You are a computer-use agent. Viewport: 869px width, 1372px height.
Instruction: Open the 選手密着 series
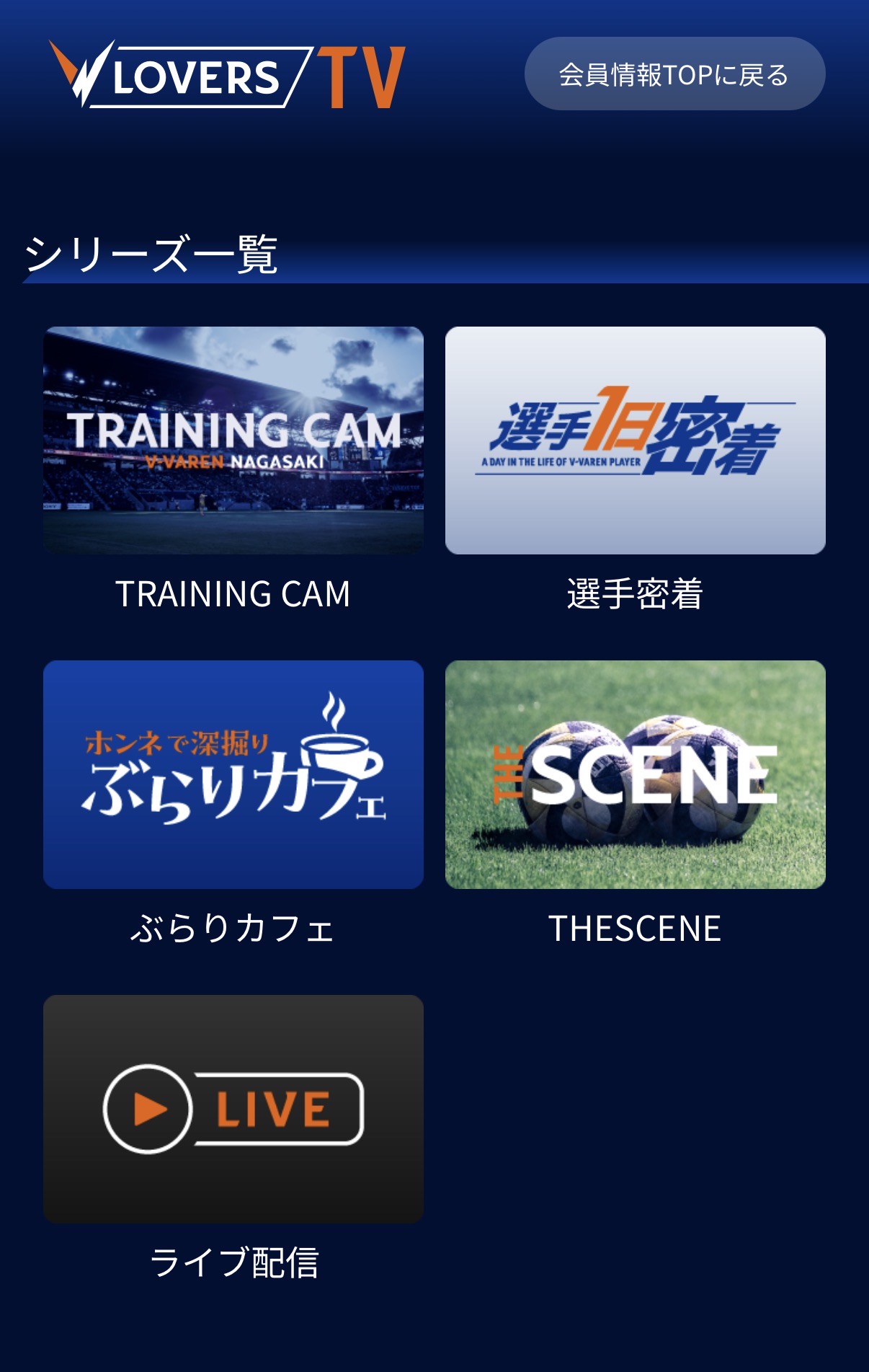tap(635, 441)
